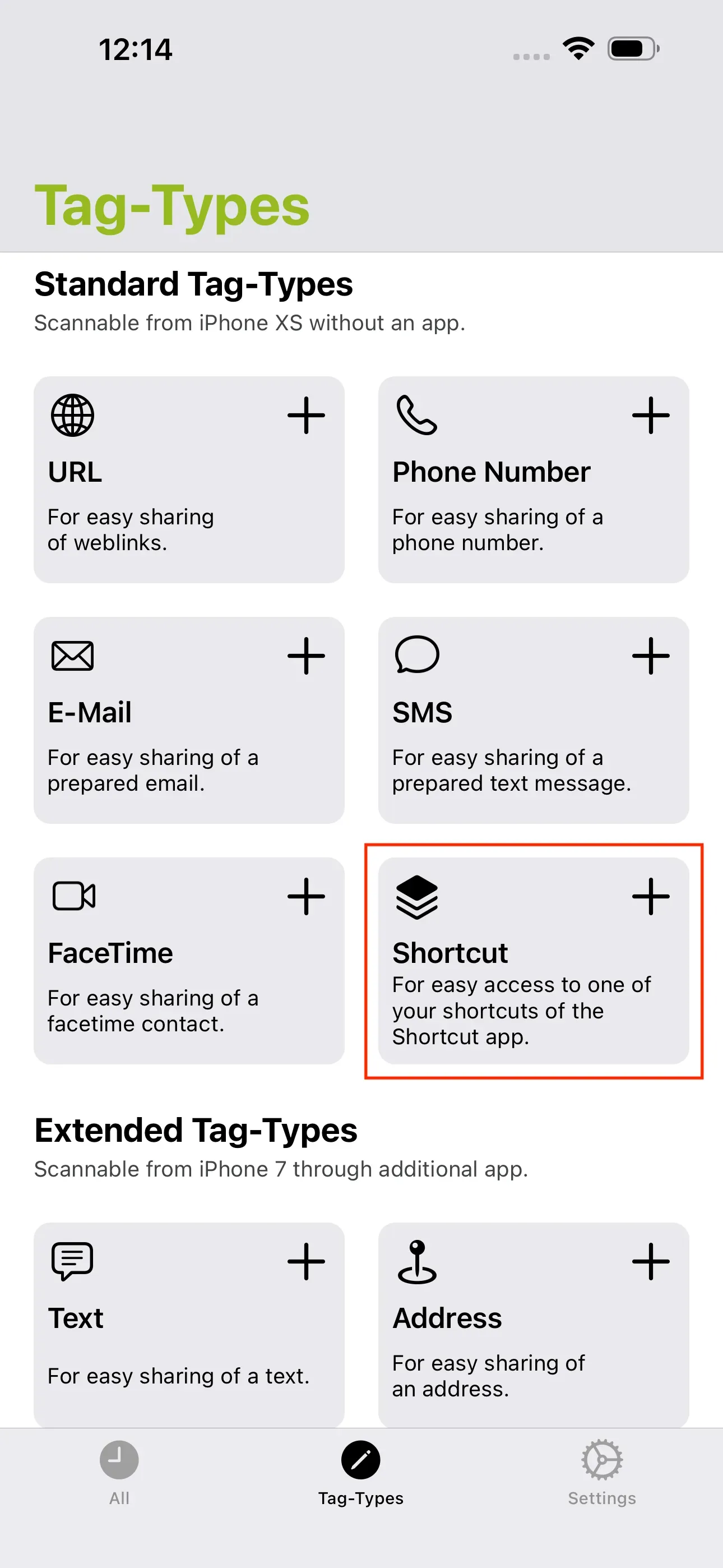Tap the All clock icon
Screen dimensions: 723x1568
(119, 1460)
